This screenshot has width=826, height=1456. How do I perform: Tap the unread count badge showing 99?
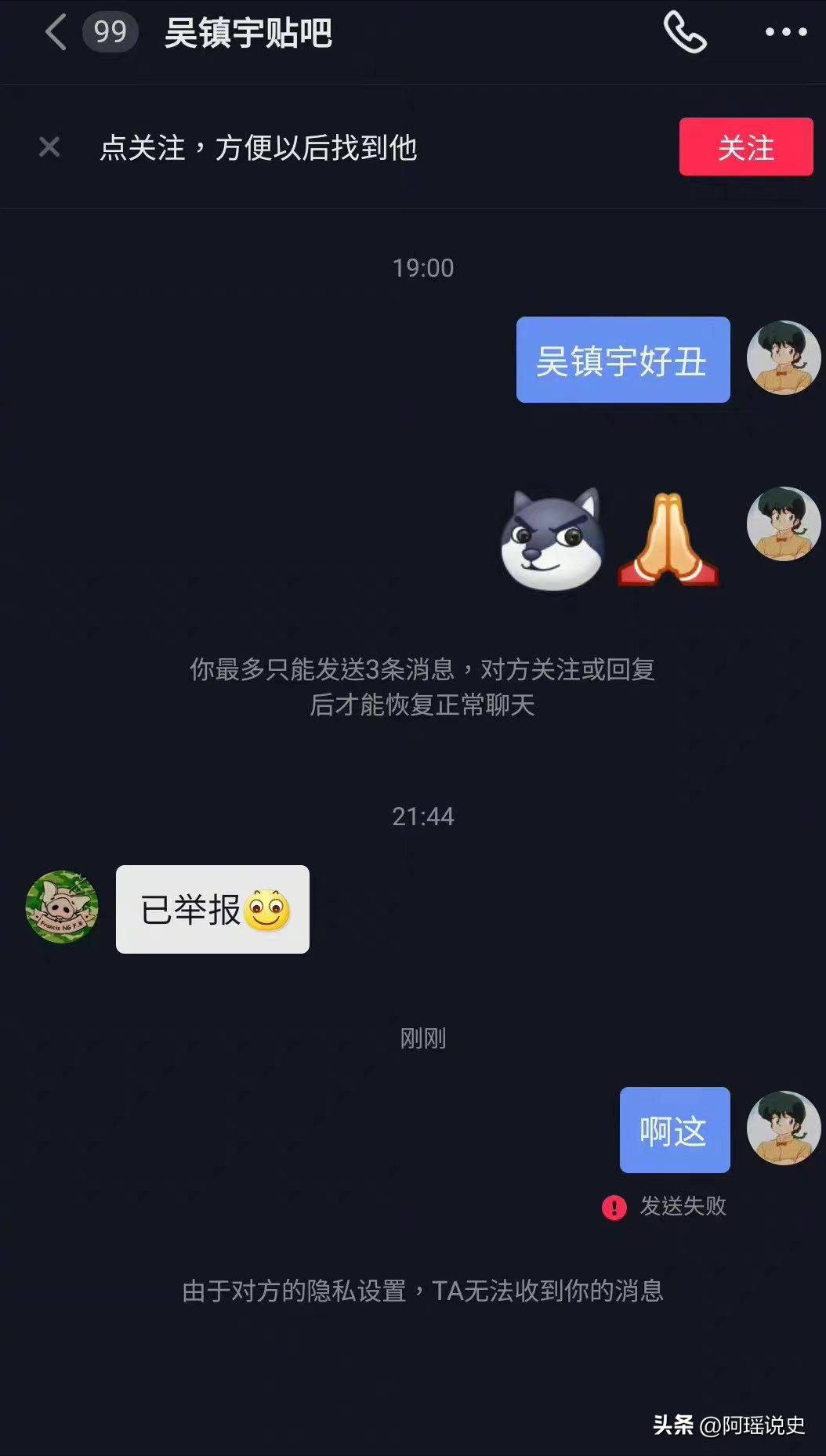pos(110,33)
